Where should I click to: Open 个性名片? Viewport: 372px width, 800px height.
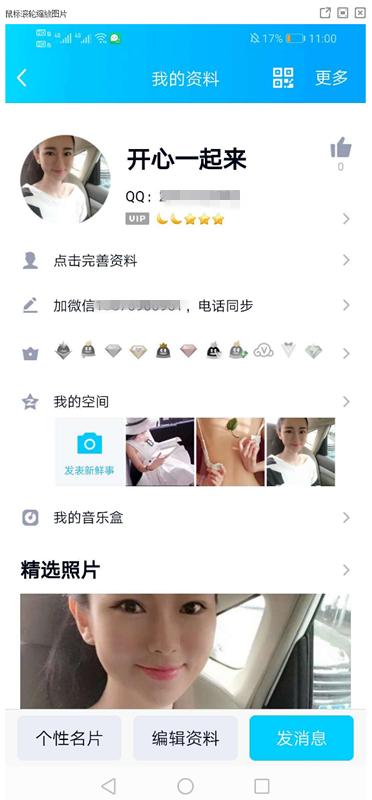pos(69,738)
